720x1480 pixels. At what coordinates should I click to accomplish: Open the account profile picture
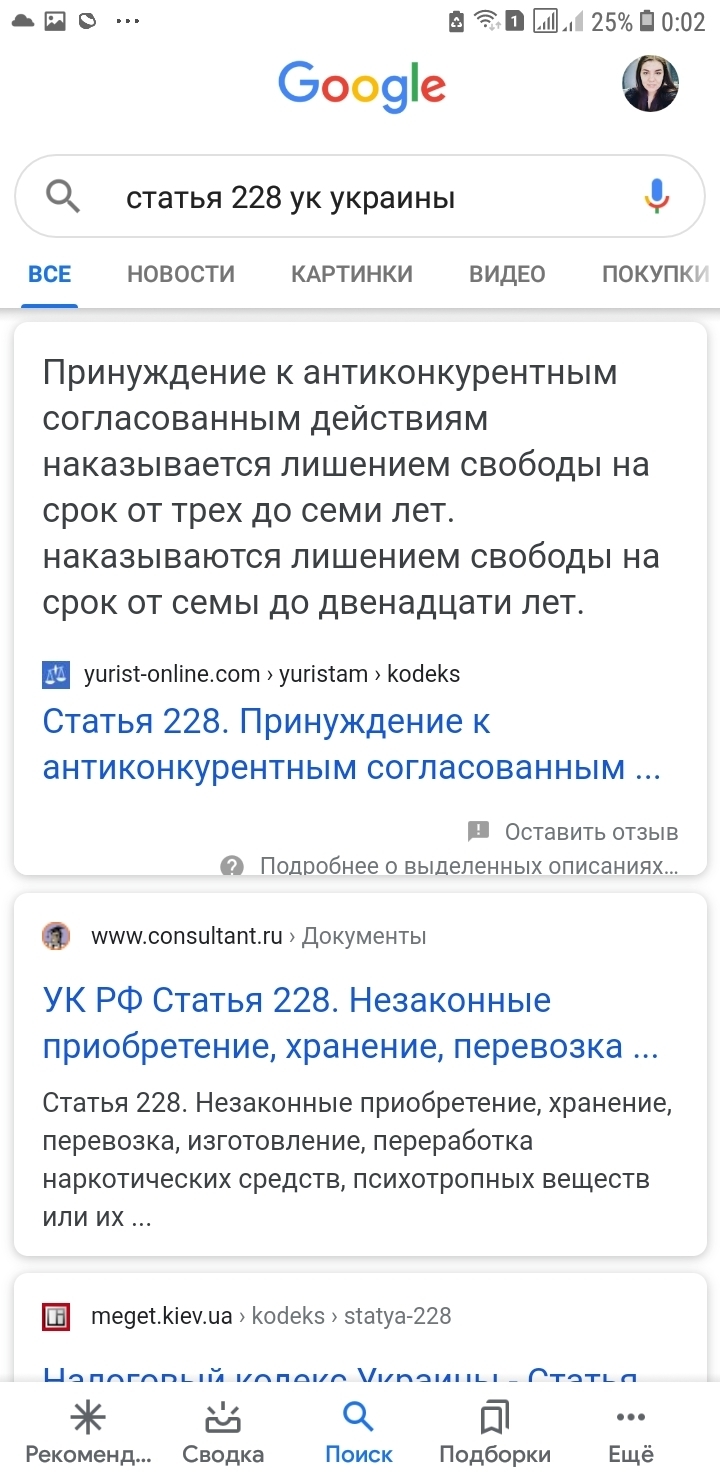coord(650,83)
